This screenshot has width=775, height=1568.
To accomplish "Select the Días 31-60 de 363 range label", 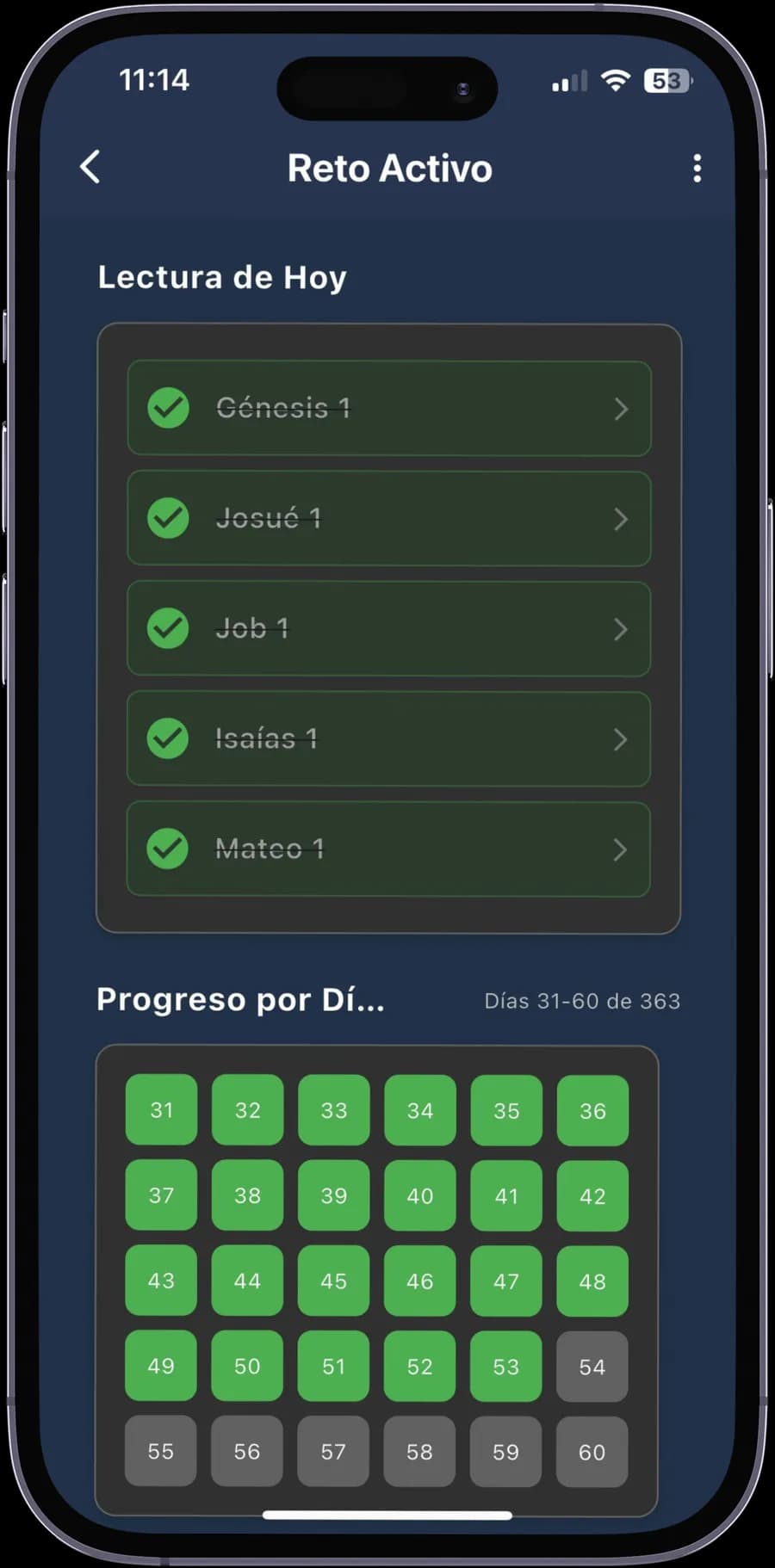I will [582, 1001].
